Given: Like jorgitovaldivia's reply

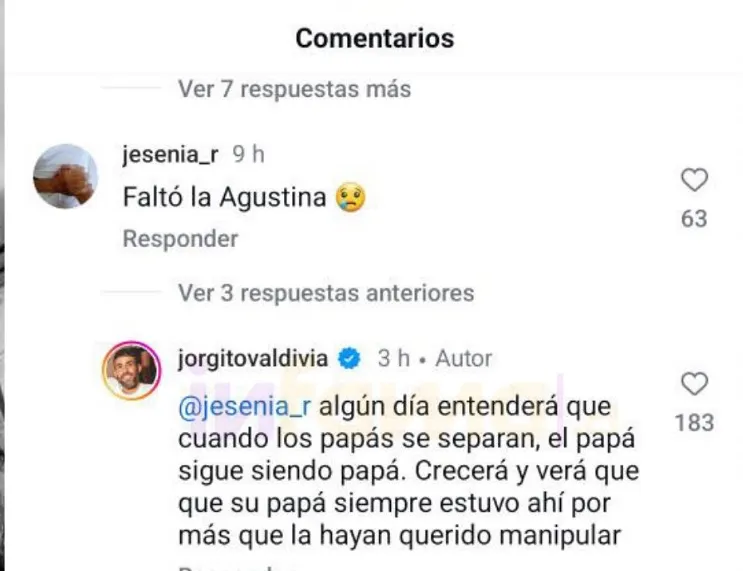Looking at the screenshot, I should [694, 385].
